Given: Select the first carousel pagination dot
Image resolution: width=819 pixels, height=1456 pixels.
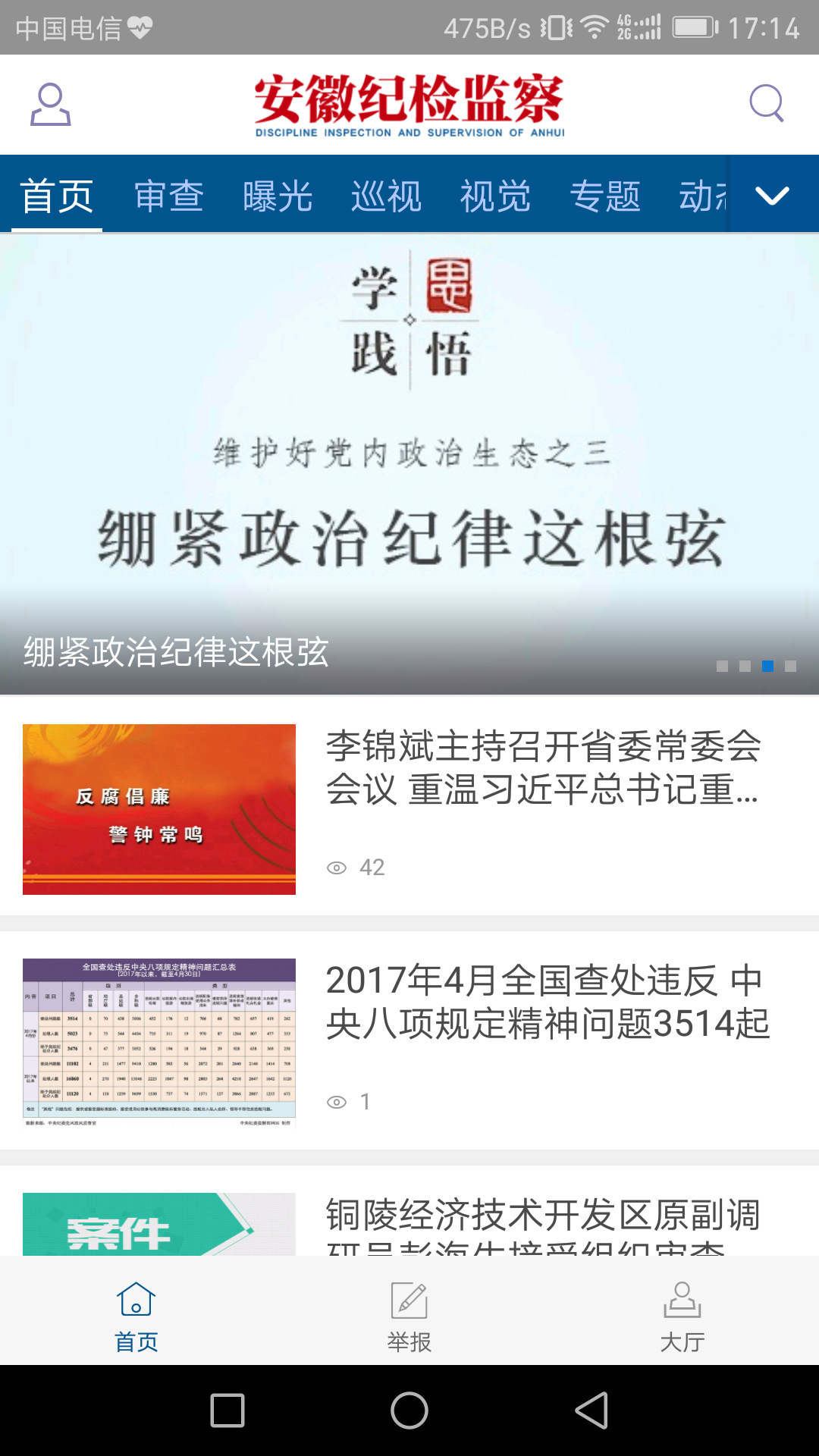Looking at the screenshot, I should (723, 667).
